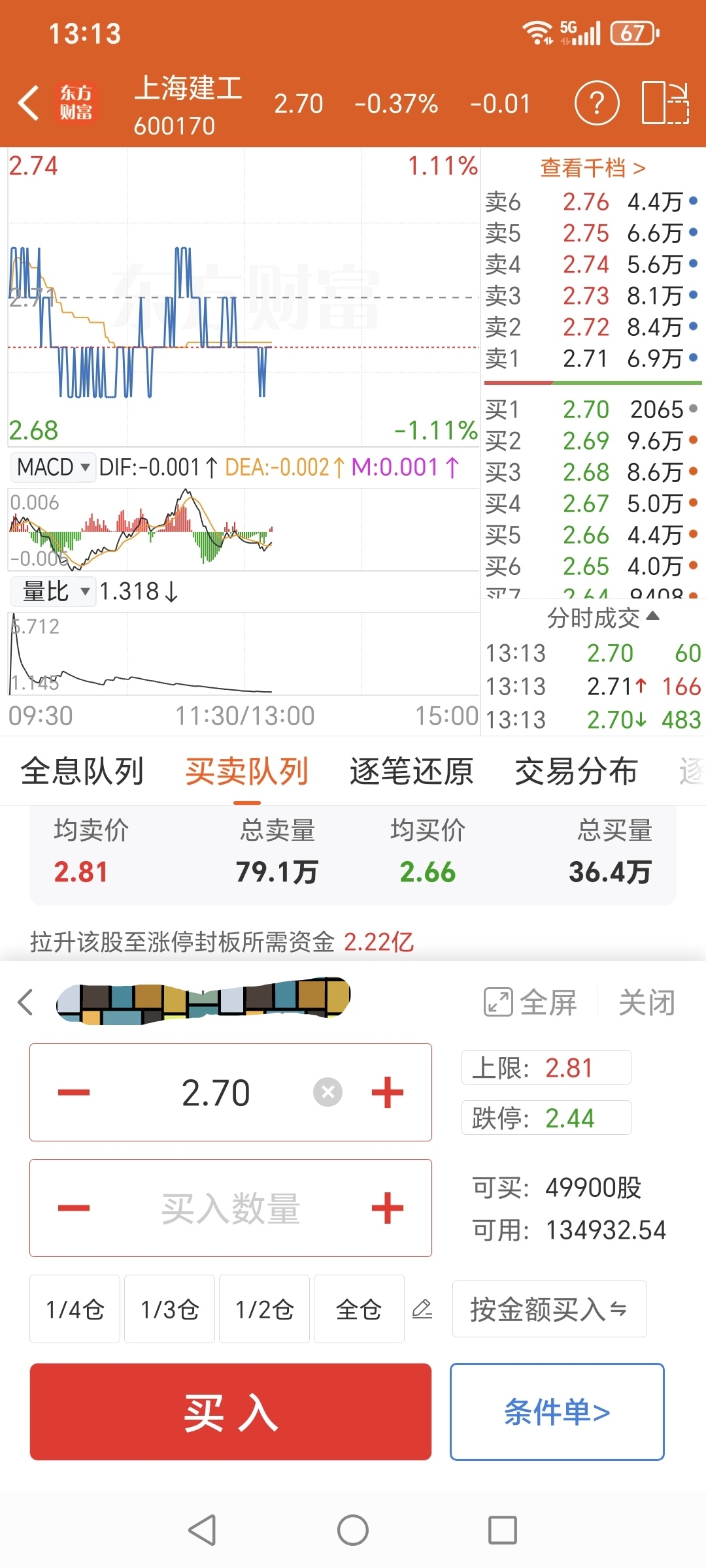Clear the price field value
The width and height of the screenshot is (706, 1568).
[x=328, y=1092]
